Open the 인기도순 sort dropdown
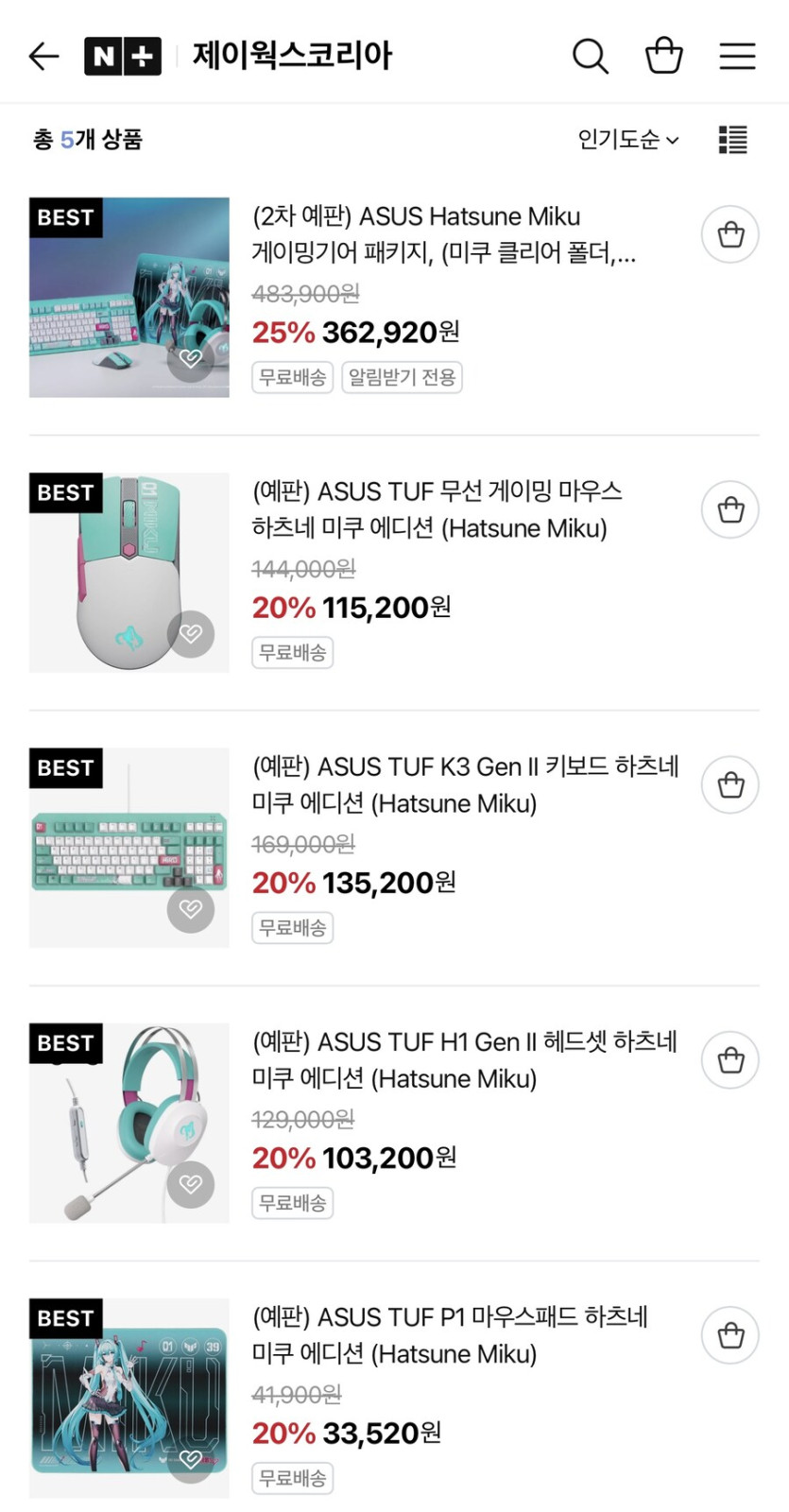 click(626, 139)
